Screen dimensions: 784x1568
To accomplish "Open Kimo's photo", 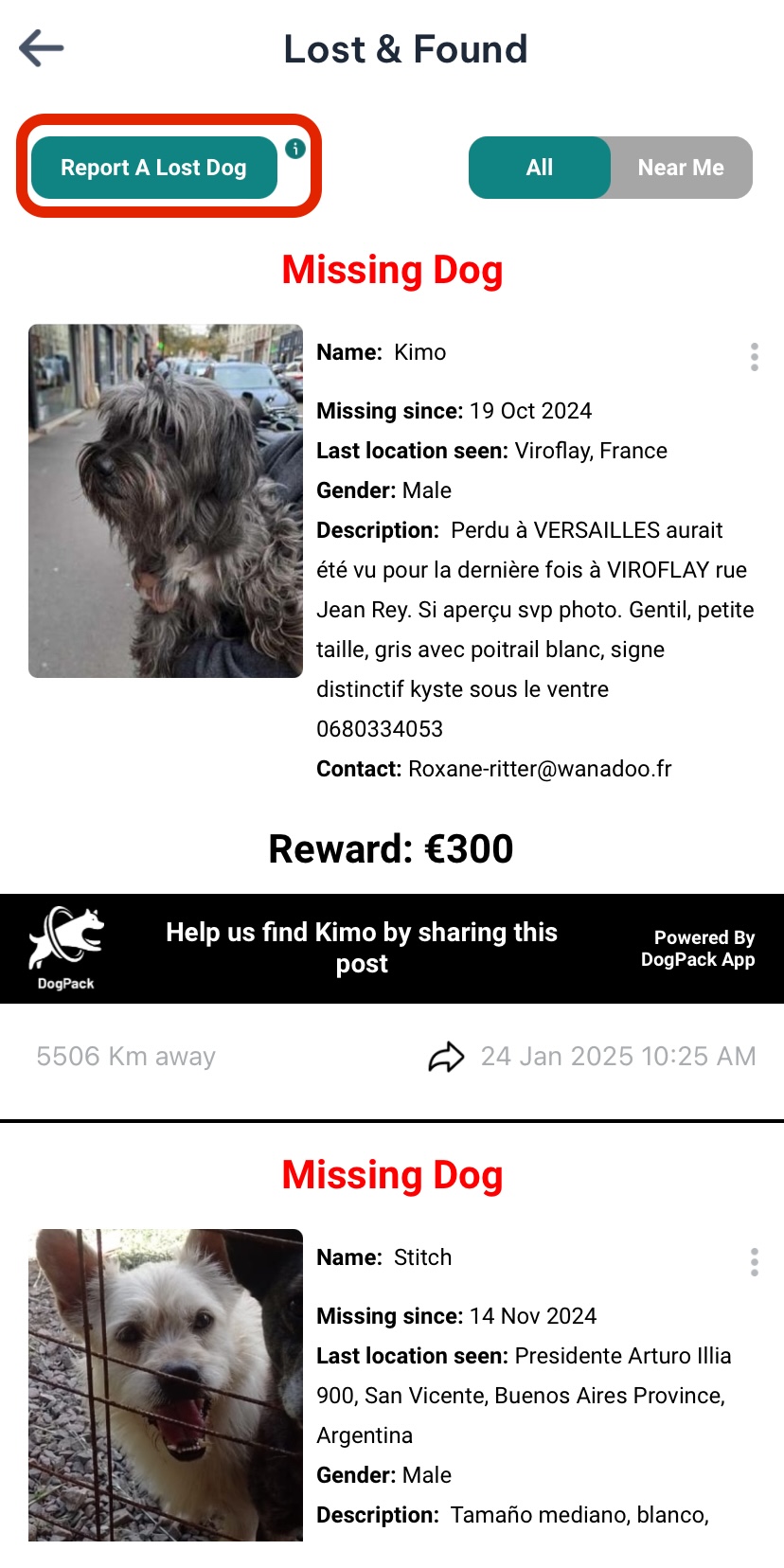I will (x=166, y=501).
